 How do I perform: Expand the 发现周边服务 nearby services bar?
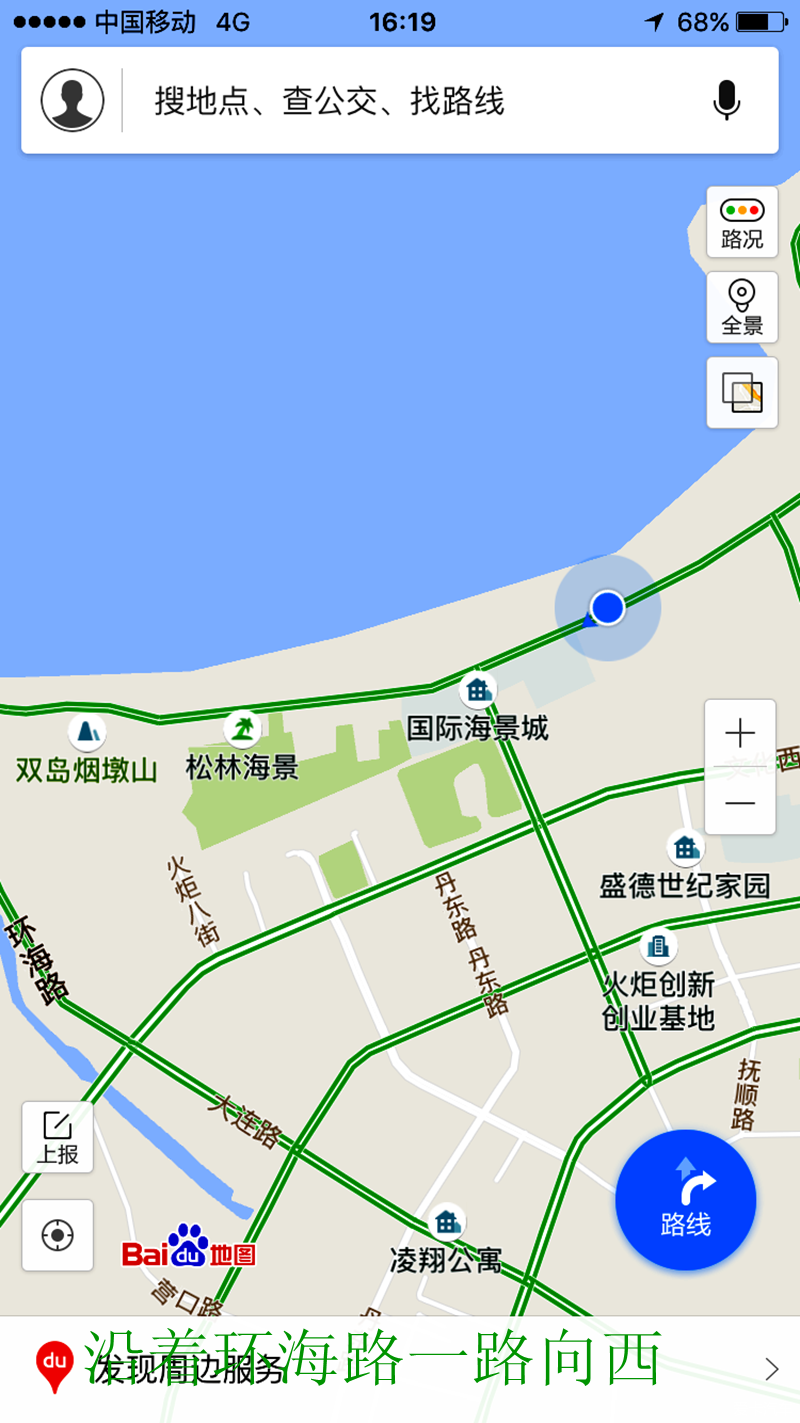(x=400, y=1369)
